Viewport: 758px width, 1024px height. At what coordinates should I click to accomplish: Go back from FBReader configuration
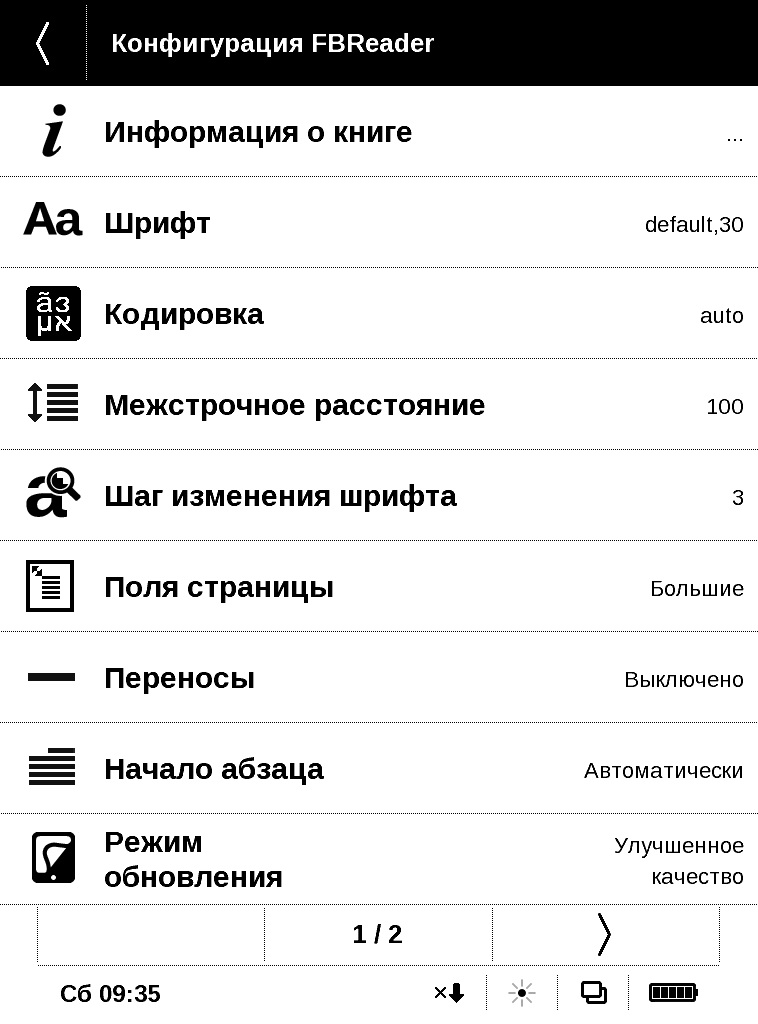tap(42, 43)
